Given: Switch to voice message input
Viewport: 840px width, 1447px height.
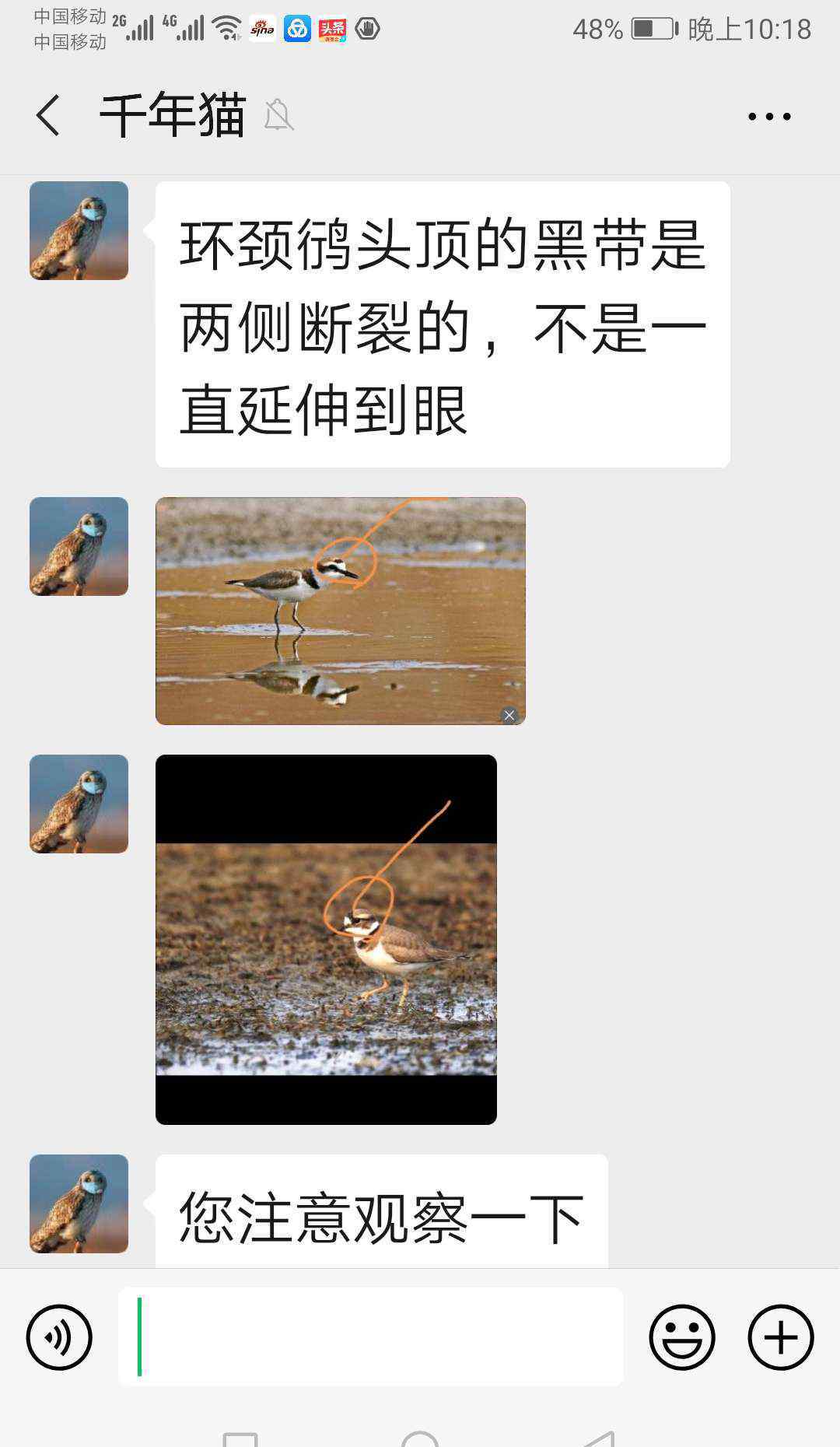Looking at the screenshot, I should [59, 1337].
